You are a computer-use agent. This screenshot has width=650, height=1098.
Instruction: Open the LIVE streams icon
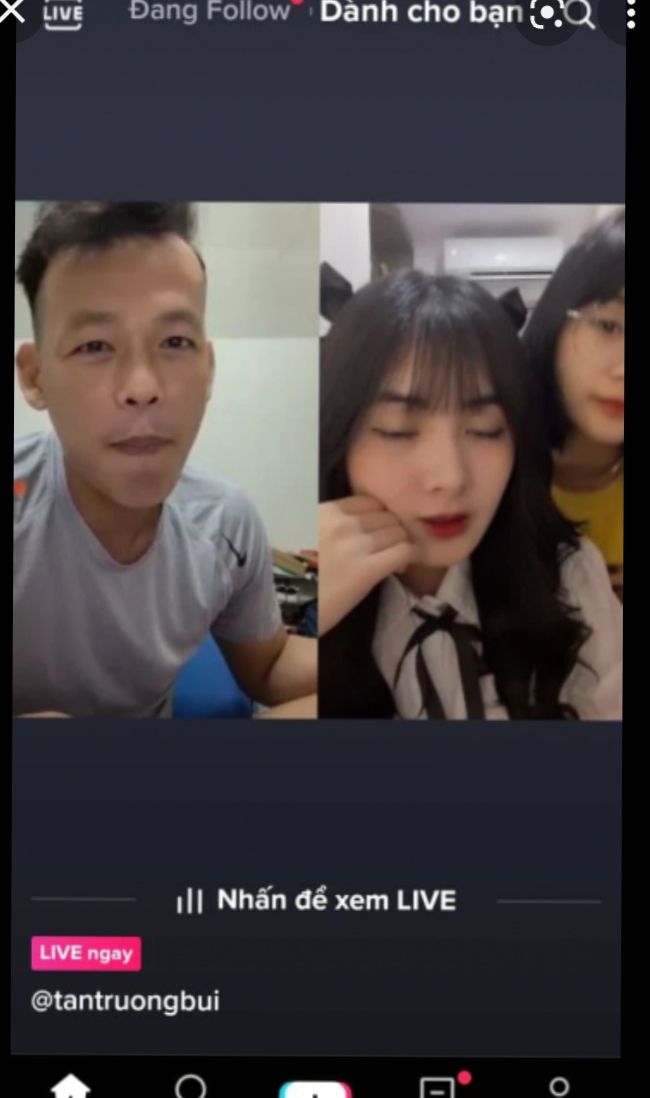62,14
